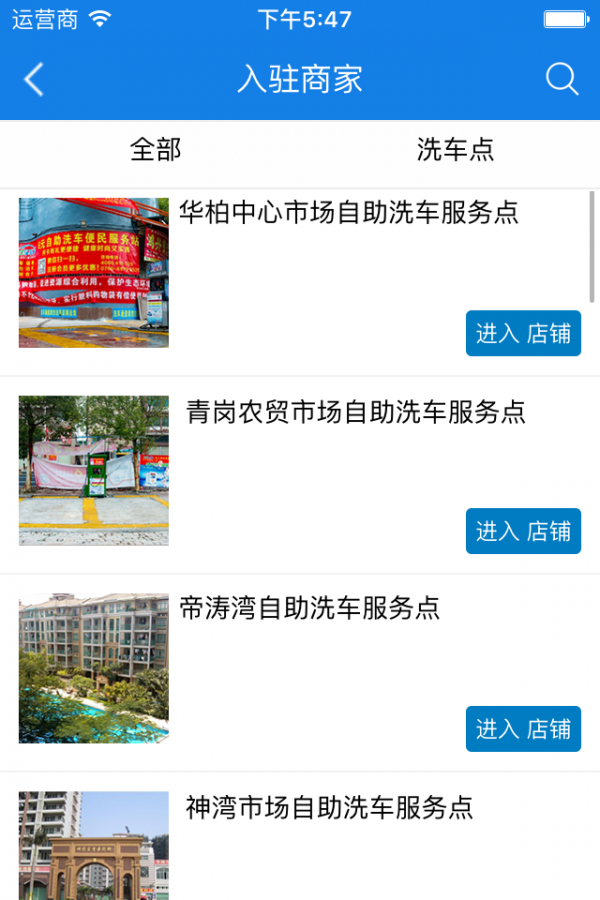The width and height of the screenshot is (600, 900).
Task: Select the 帝涛湾自助洗车服务点 photo
Action: pos(94,668)
